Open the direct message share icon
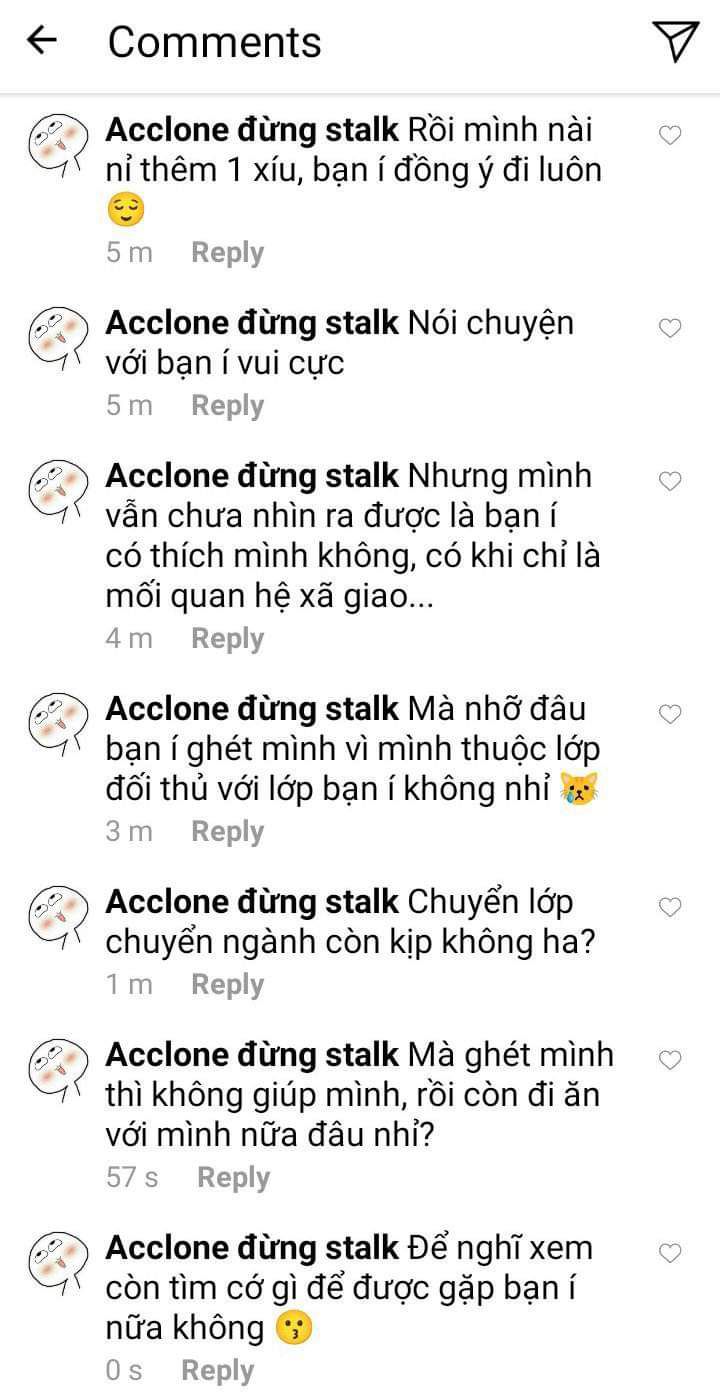Screen dimensions: 720x1393 (x=675, y=41)
